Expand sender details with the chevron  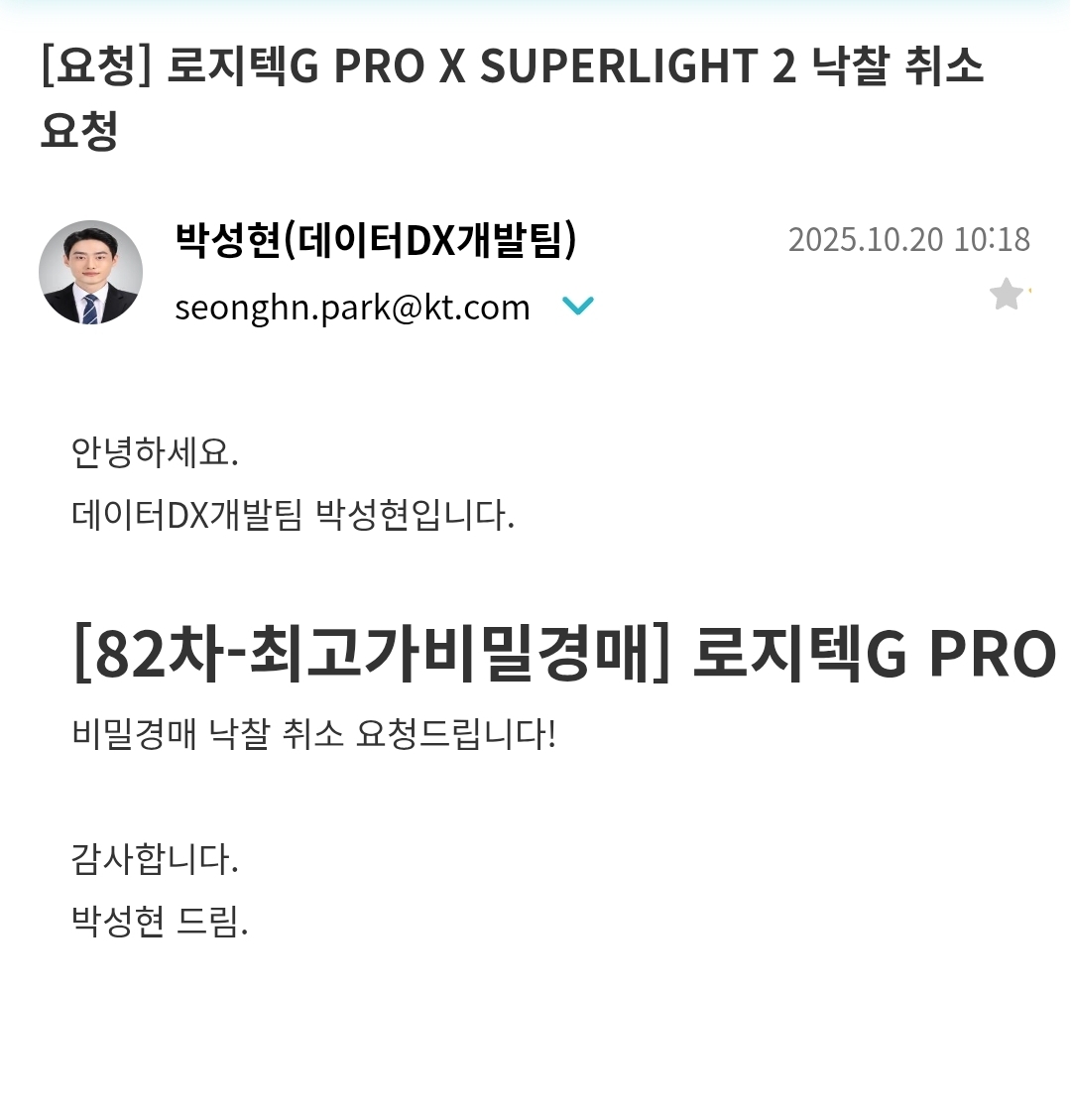coord(577,307)
